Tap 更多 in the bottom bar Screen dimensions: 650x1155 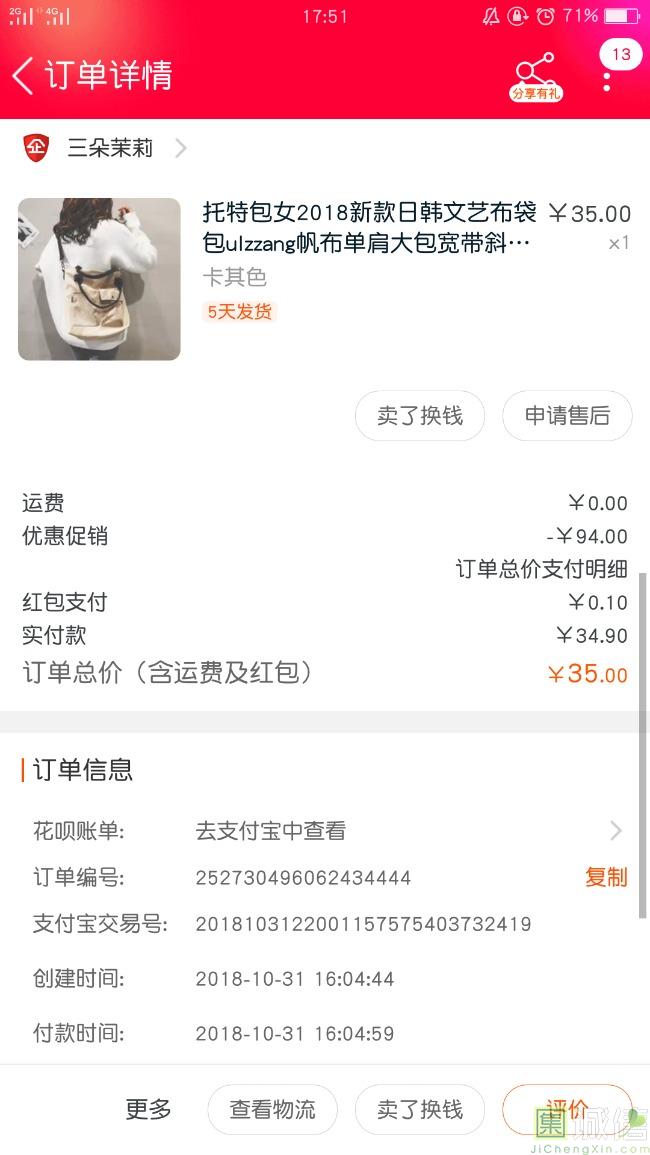click(x=148, y=1109)
